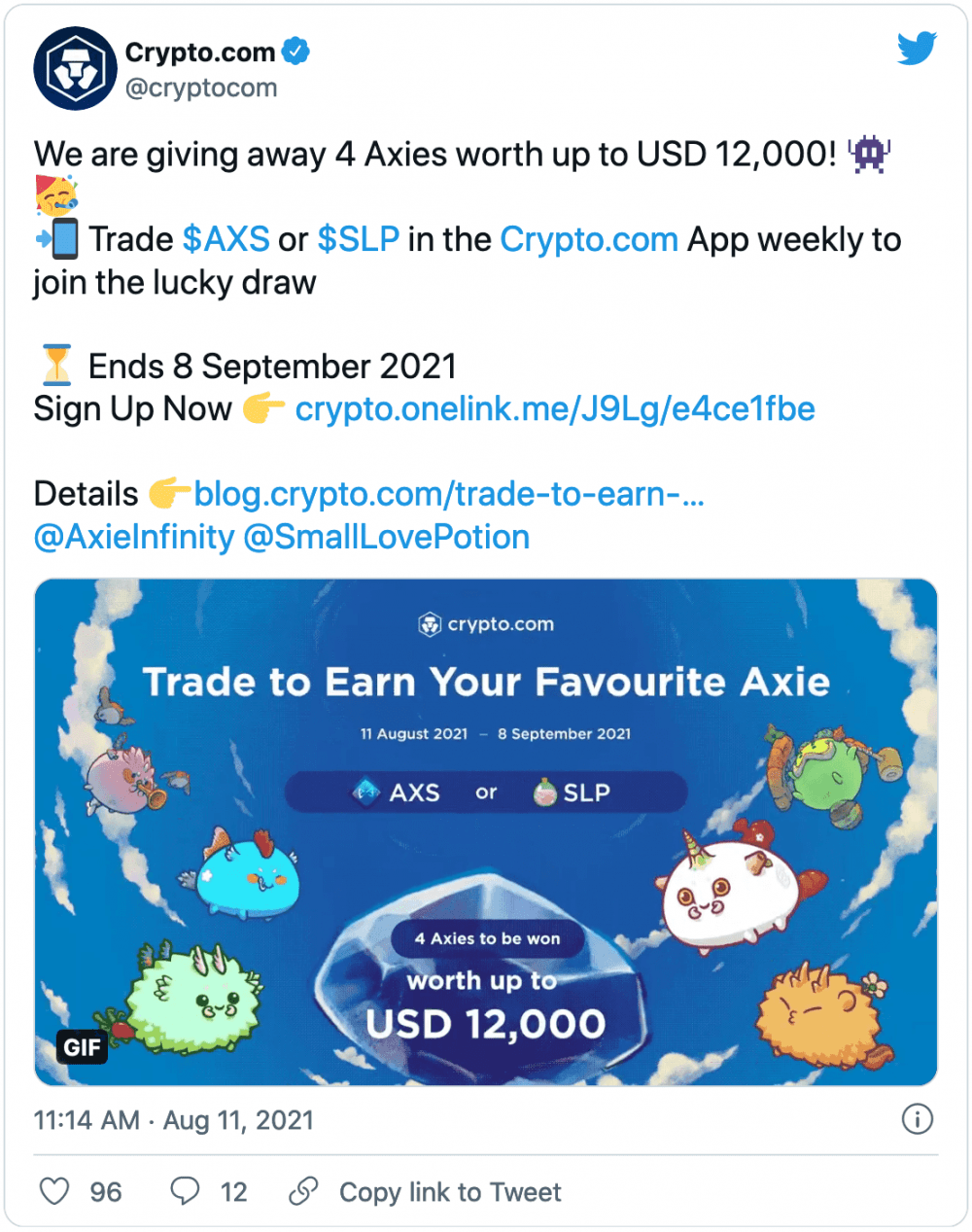Like this tweet with the heart icon
This screenshot has height=1232, width=972.
tap(54, 1191)
